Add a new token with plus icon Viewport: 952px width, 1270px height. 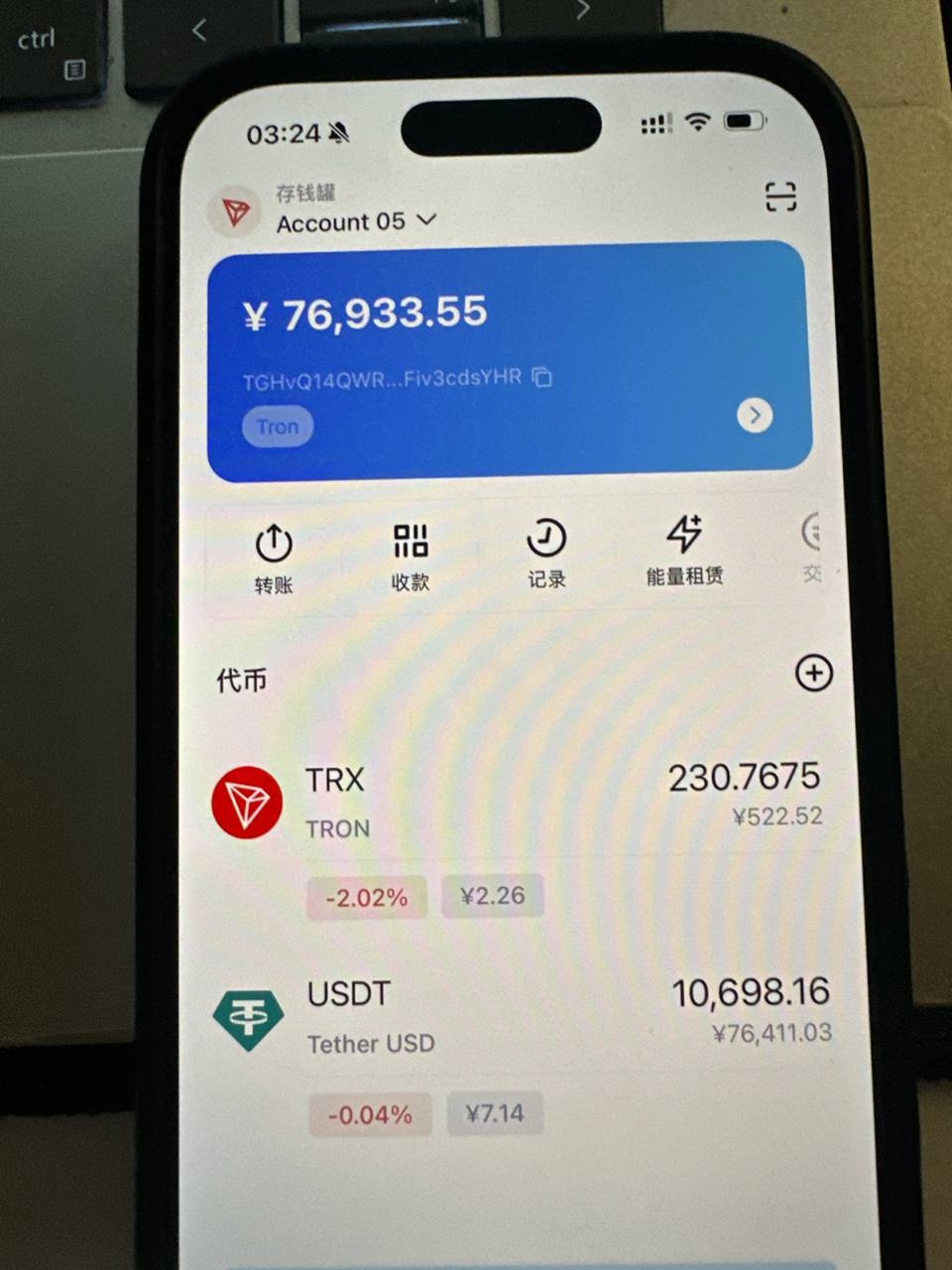813,674
